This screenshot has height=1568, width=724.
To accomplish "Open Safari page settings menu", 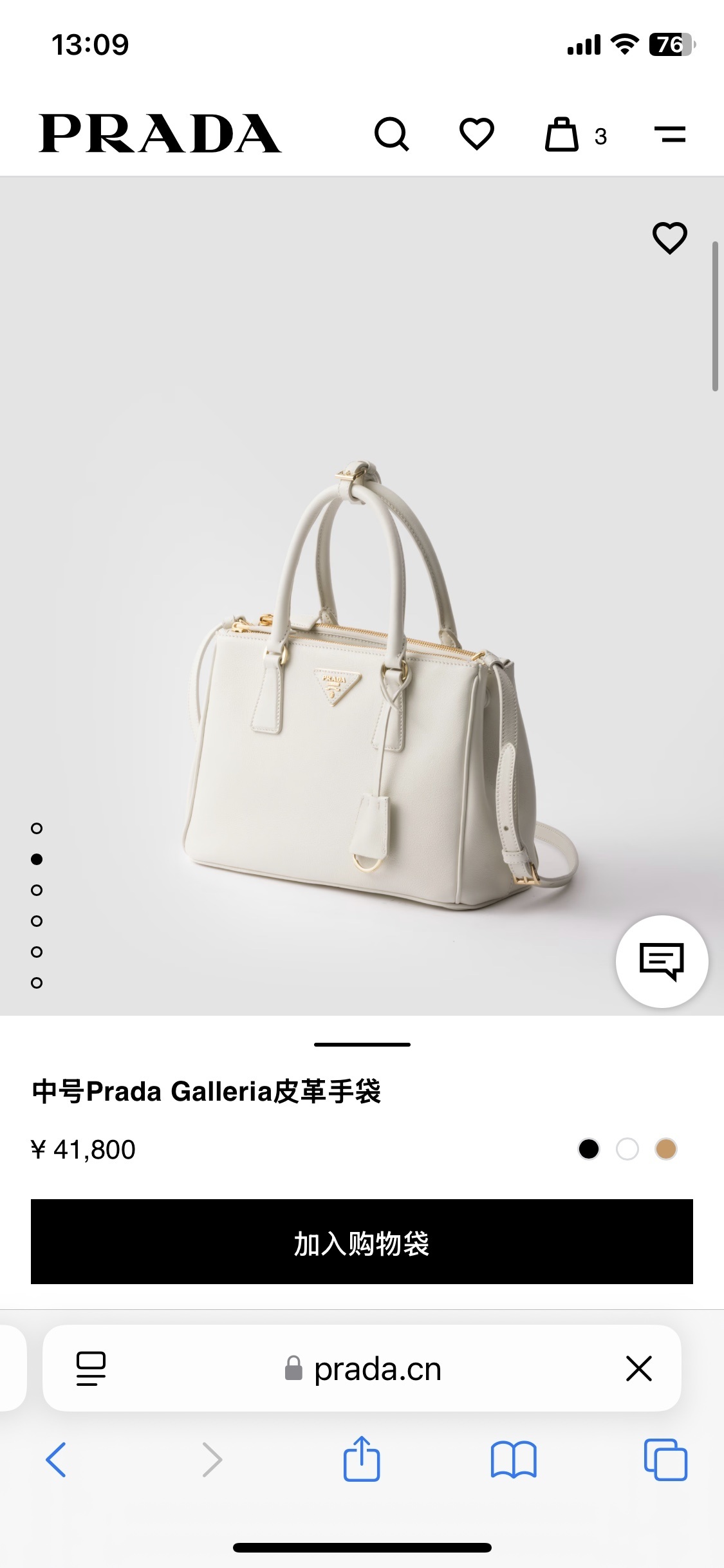I will point(91,1368).
